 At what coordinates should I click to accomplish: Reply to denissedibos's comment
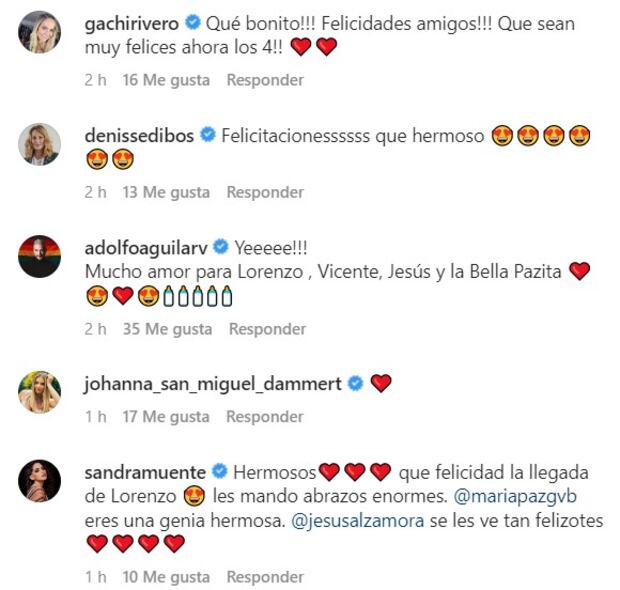[x=264, y=192]
